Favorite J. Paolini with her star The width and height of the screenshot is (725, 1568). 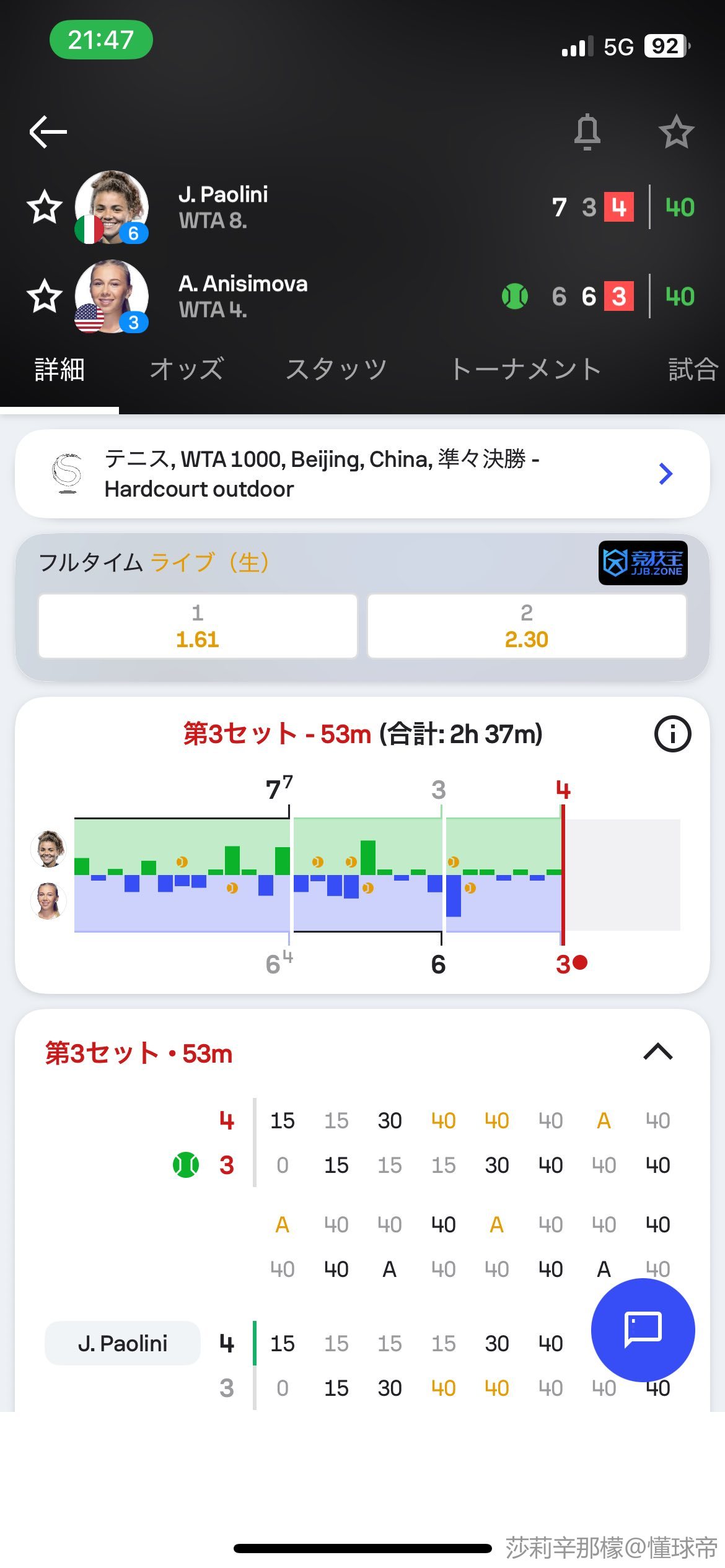tap(45, 207)
